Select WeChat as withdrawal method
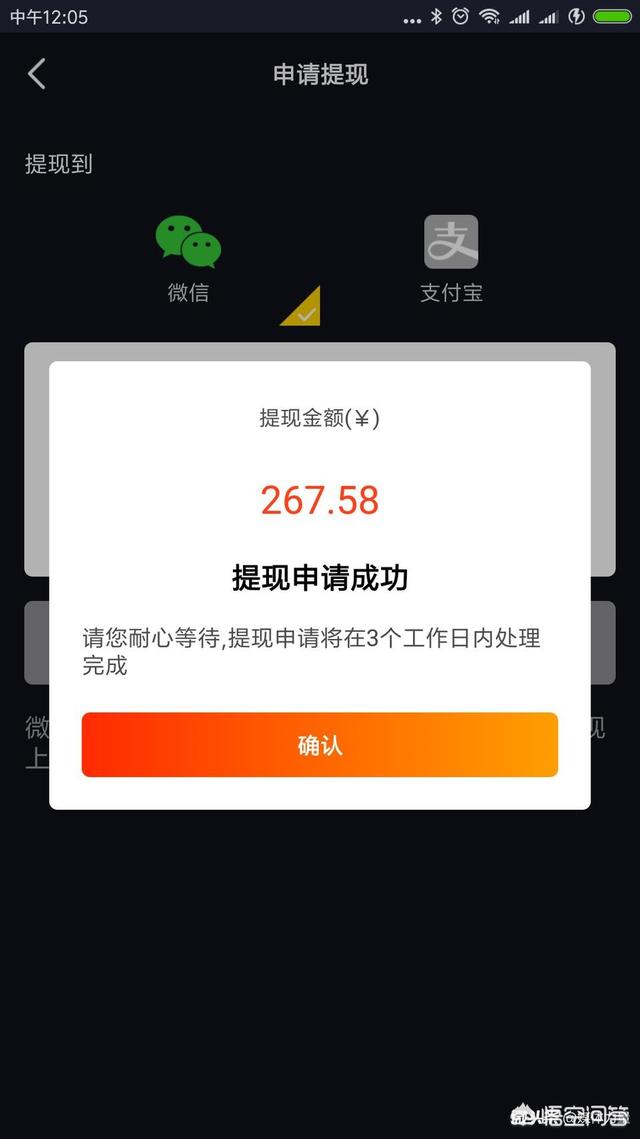Image resolution: width=640 pixels, height=1139 pixels. click(188, 258)
